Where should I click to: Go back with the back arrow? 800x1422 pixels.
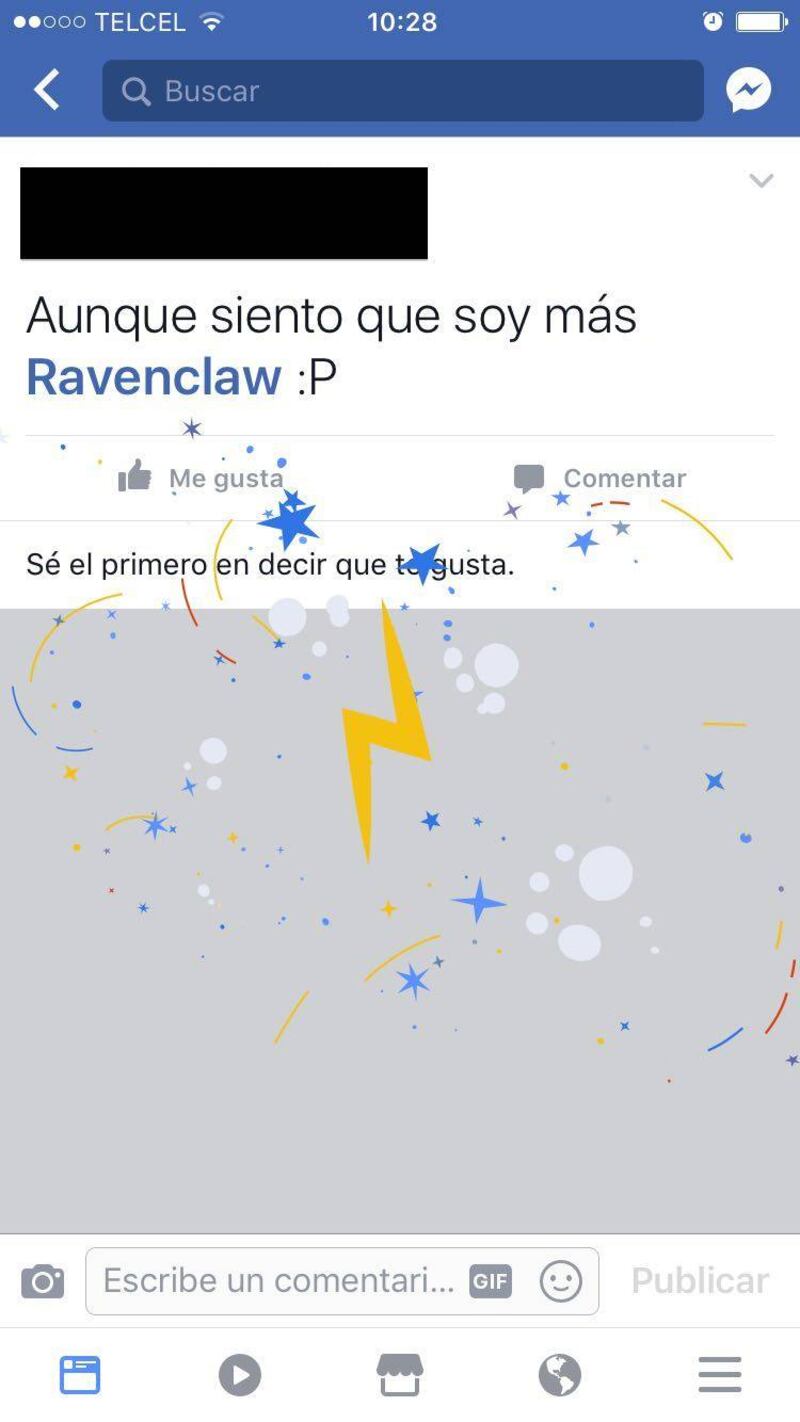47,91
